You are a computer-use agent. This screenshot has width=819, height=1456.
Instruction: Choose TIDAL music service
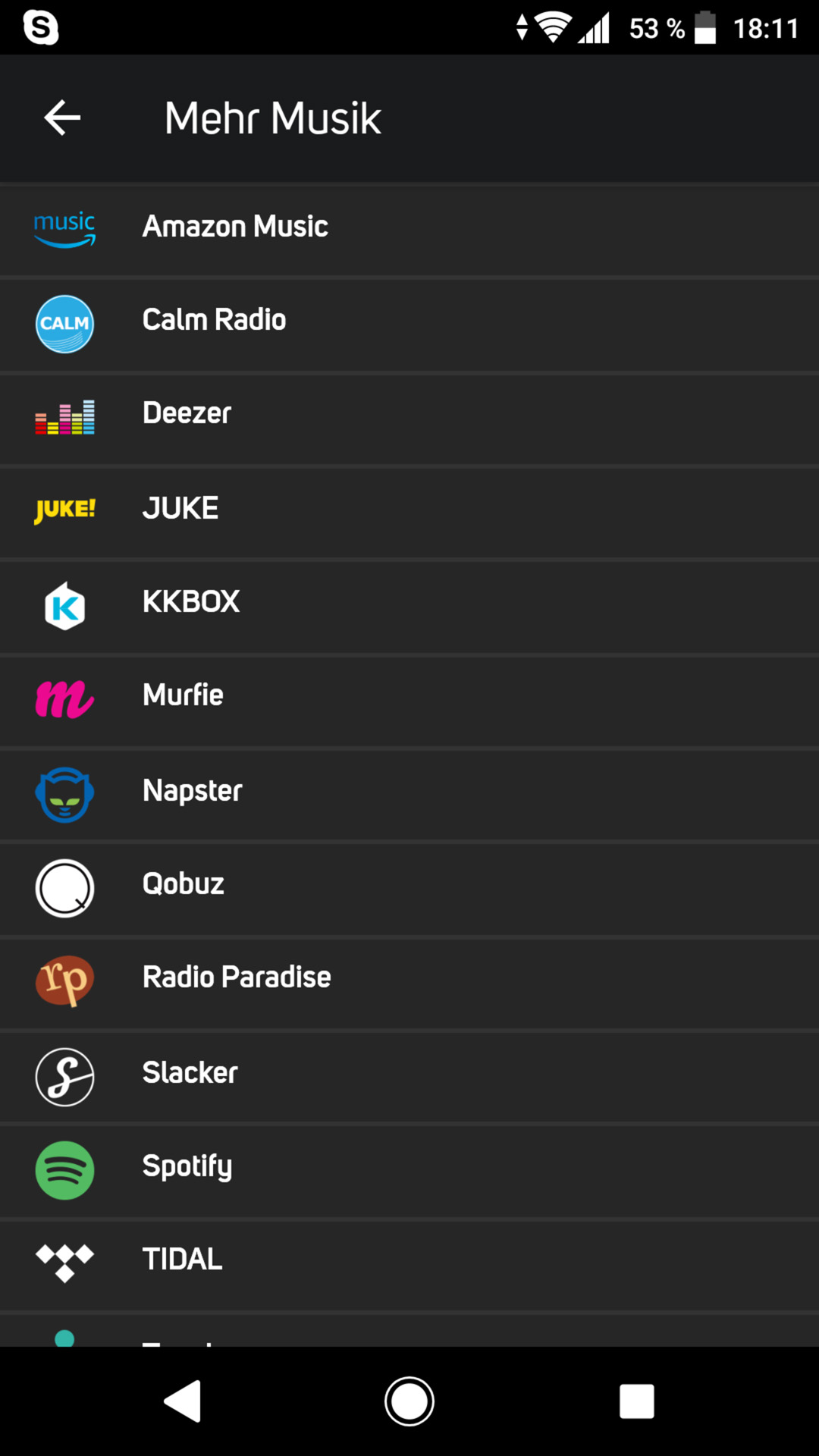tap(409, 1264)
